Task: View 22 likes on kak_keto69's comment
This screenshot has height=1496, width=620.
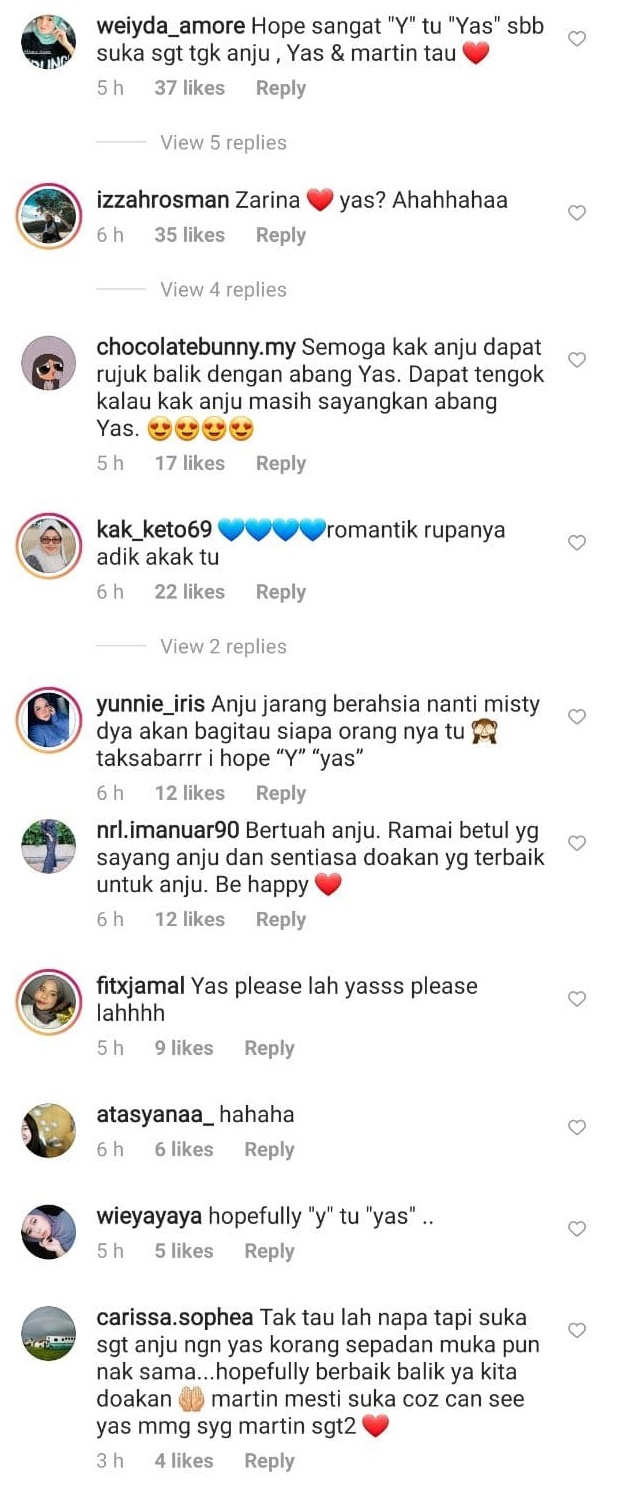Action: click(x=189, y=592)
